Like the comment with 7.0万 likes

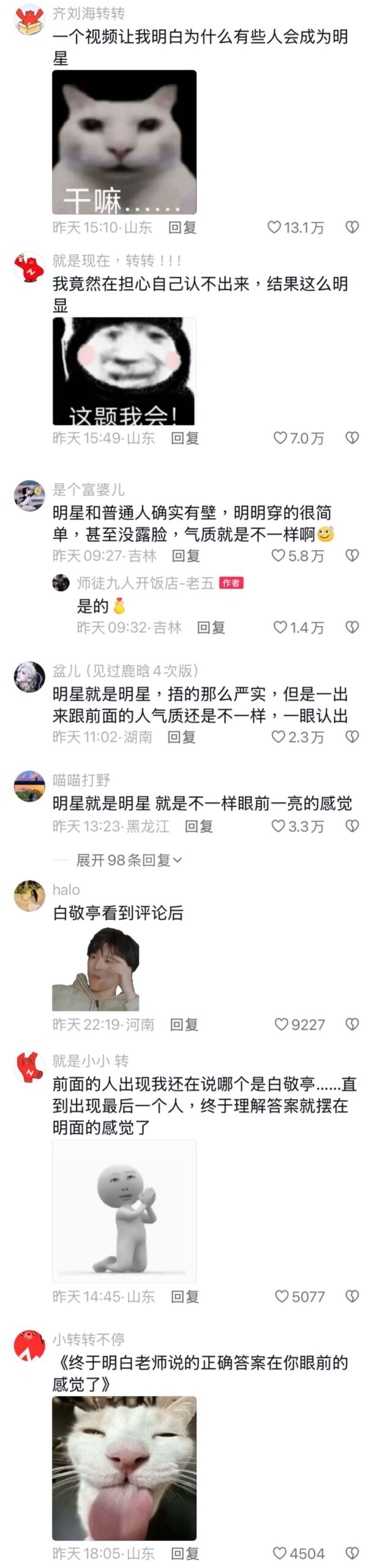point(280,438)
